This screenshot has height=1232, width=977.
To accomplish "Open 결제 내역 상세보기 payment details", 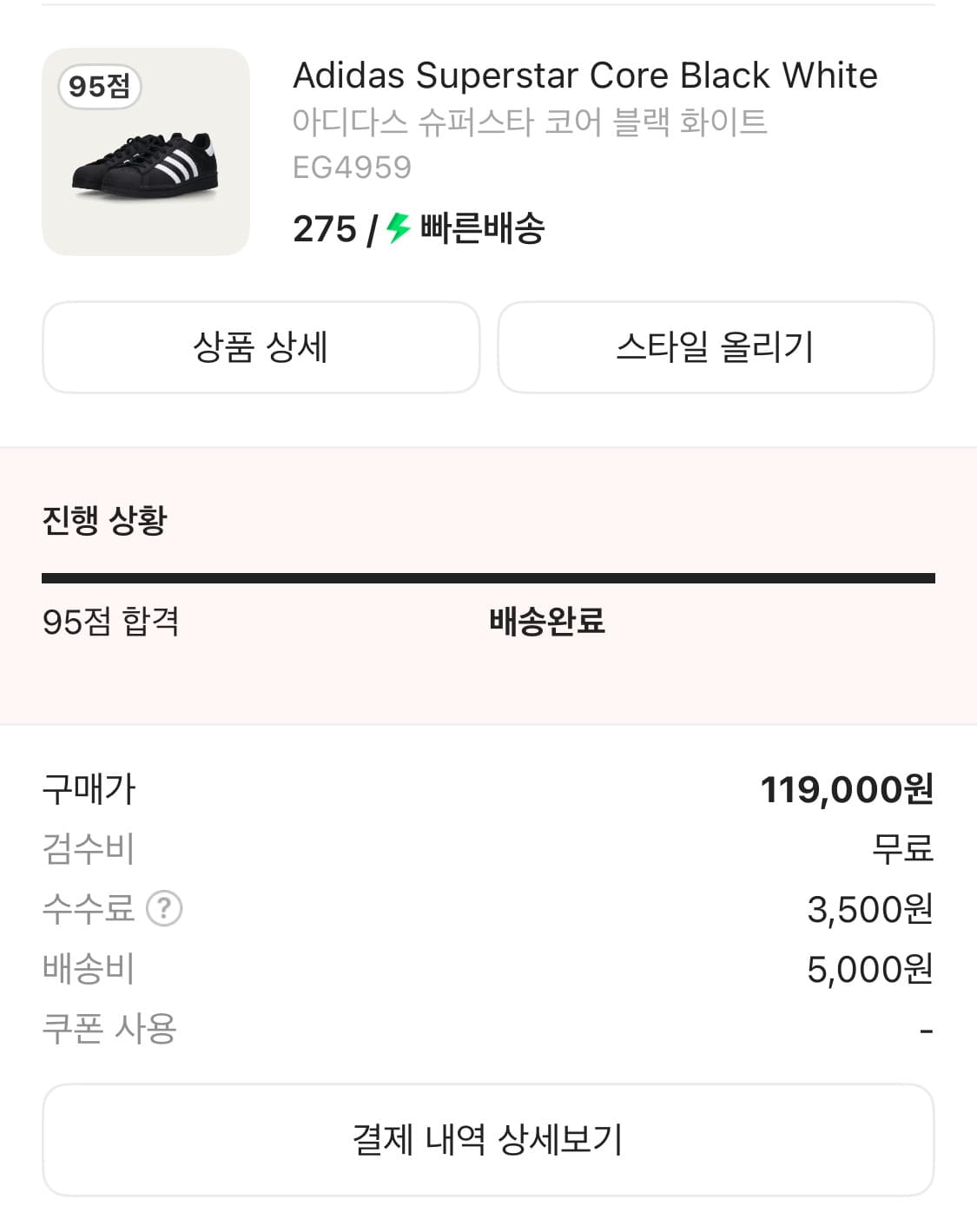I will (488, 1139).
